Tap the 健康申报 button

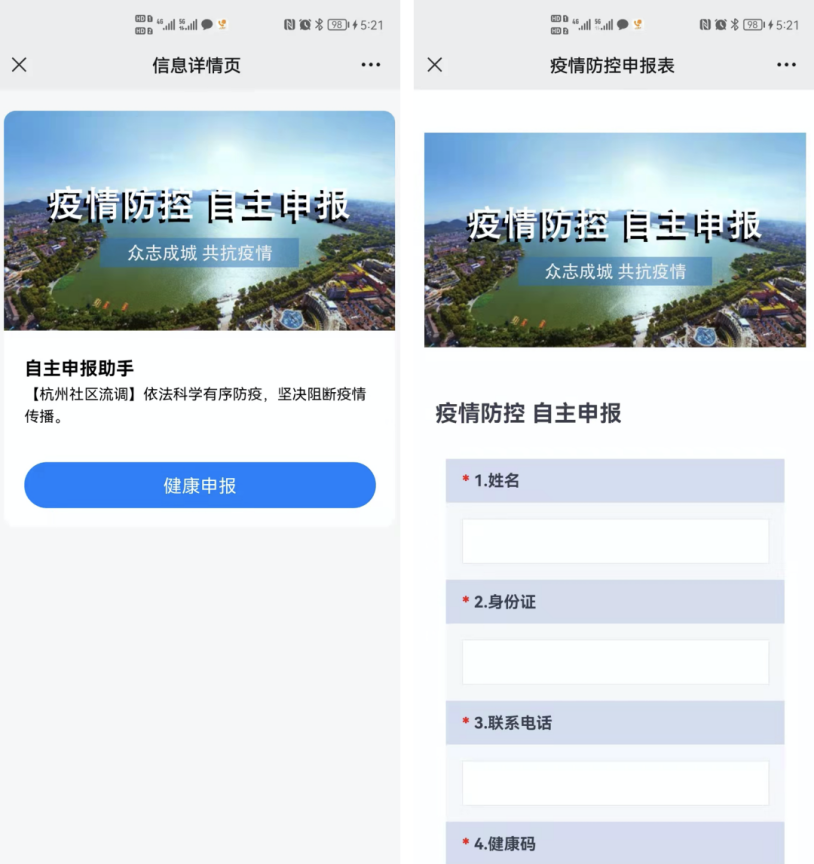[x=200, y=485]
